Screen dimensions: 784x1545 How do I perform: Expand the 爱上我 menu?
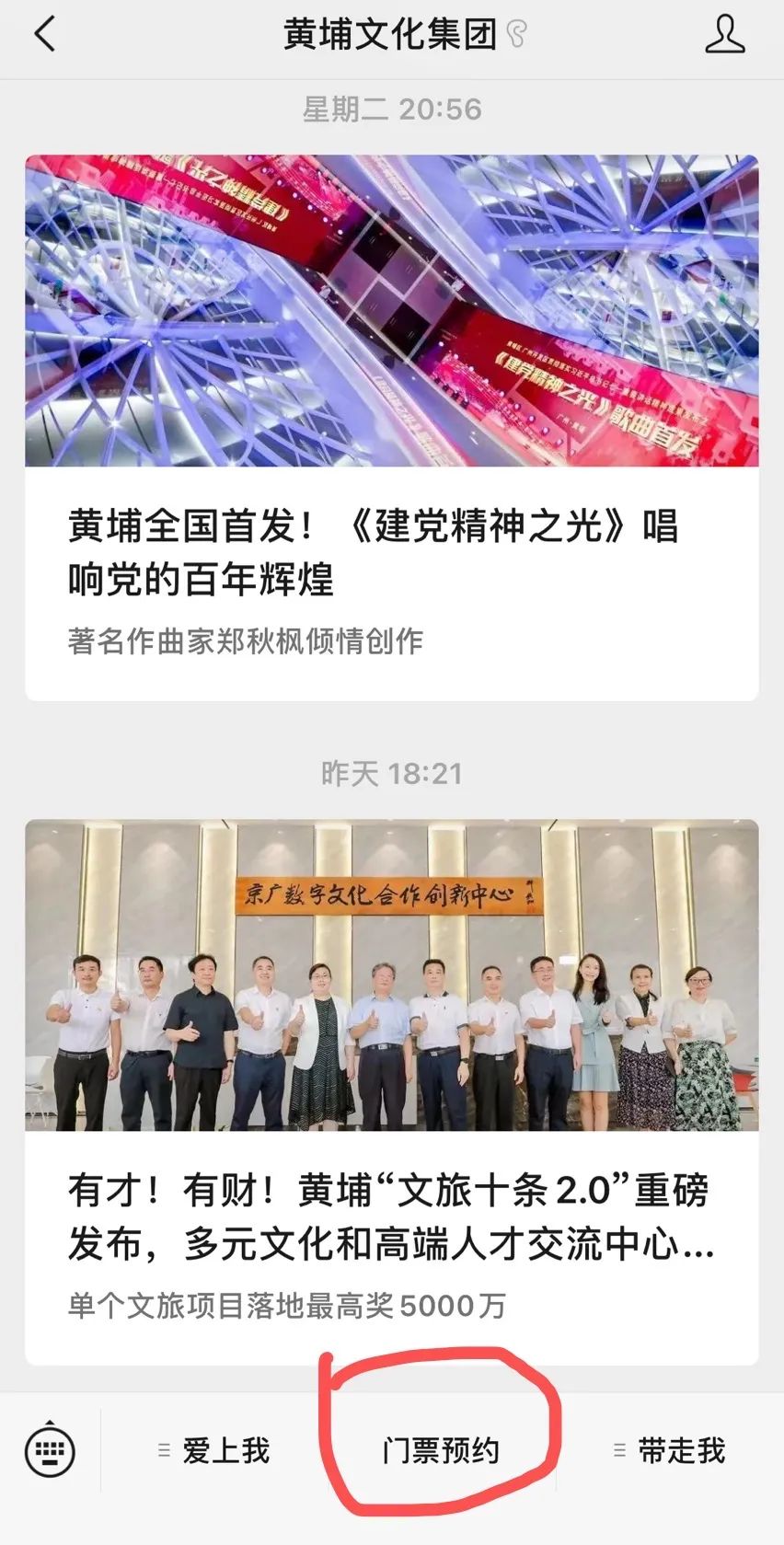point(214,1451)
